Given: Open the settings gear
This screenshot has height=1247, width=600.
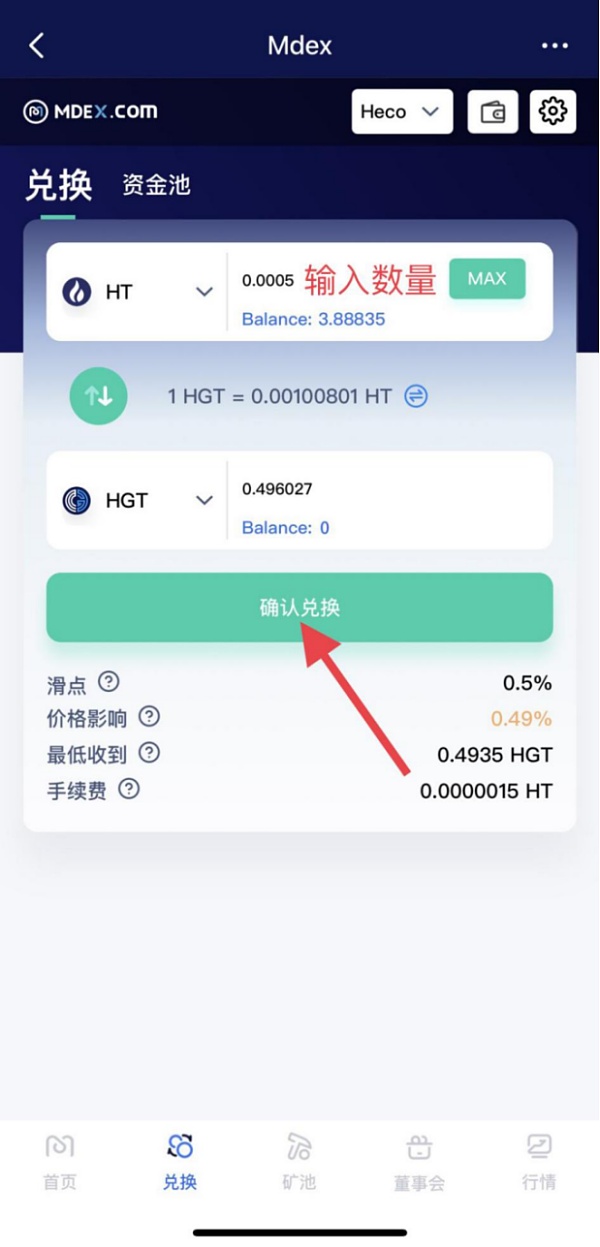Looking at the screenshot, I should (x=553, y=111).
